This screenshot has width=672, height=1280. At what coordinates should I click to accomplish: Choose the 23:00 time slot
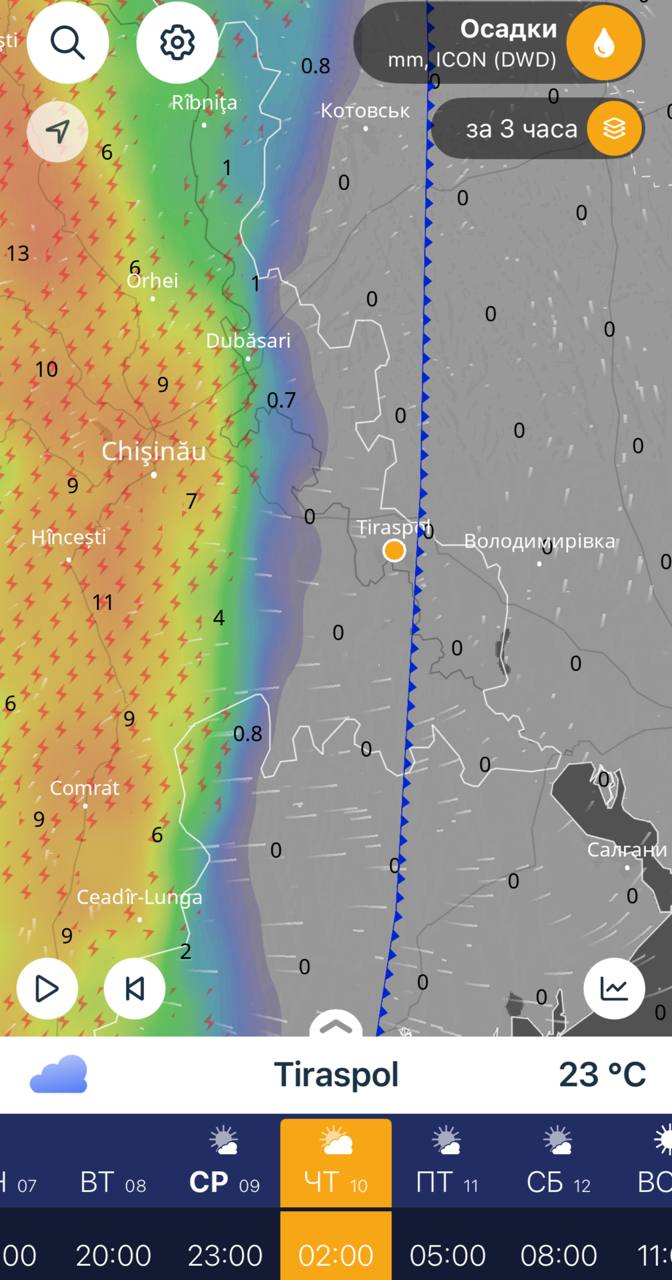(x=224, y=1254)
